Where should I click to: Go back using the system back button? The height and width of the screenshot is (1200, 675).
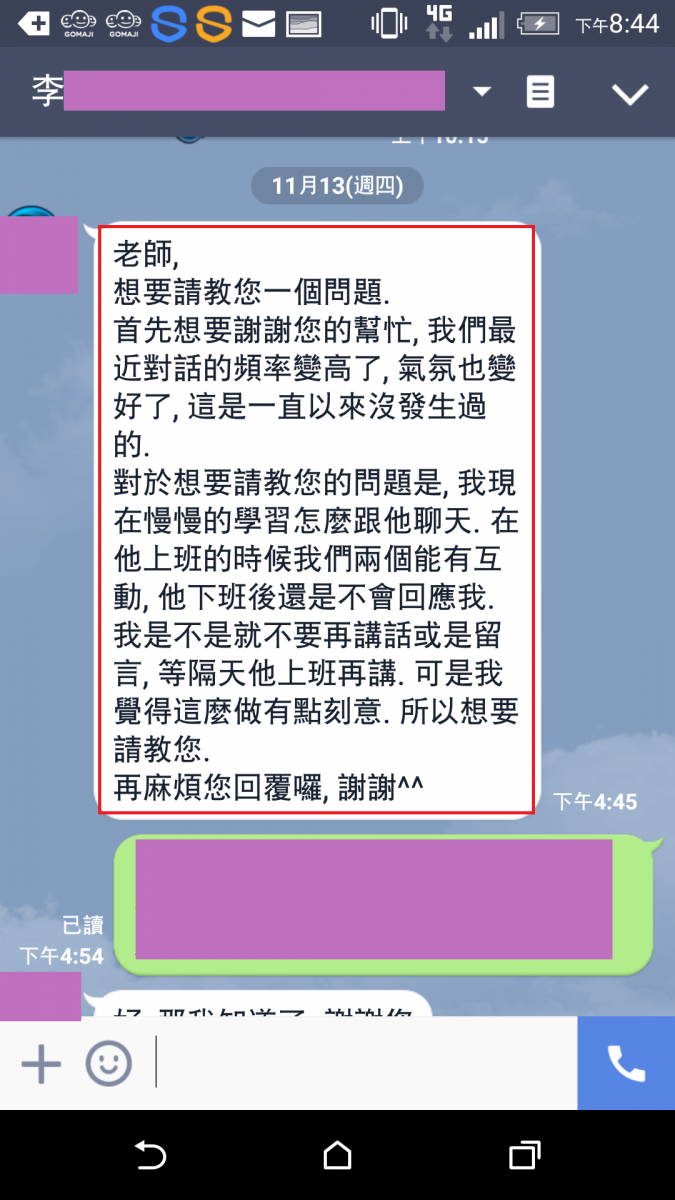coord(150,1156)
